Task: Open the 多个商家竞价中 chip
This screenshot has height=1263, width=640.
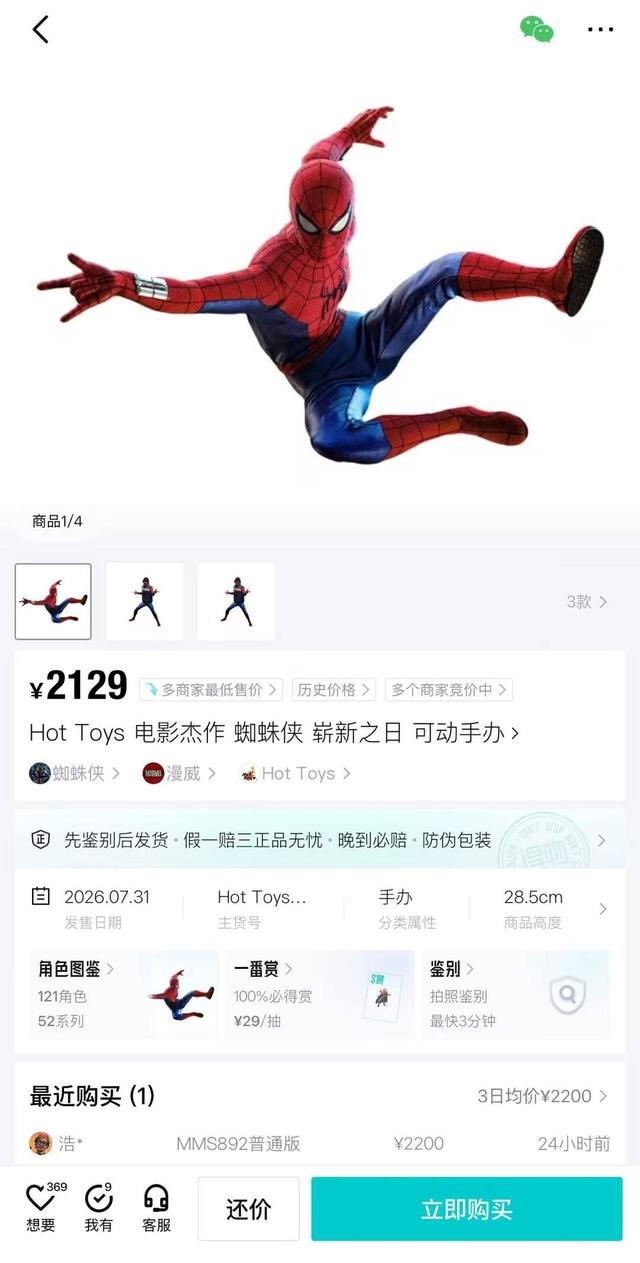Action: click(x=448, y=689)
